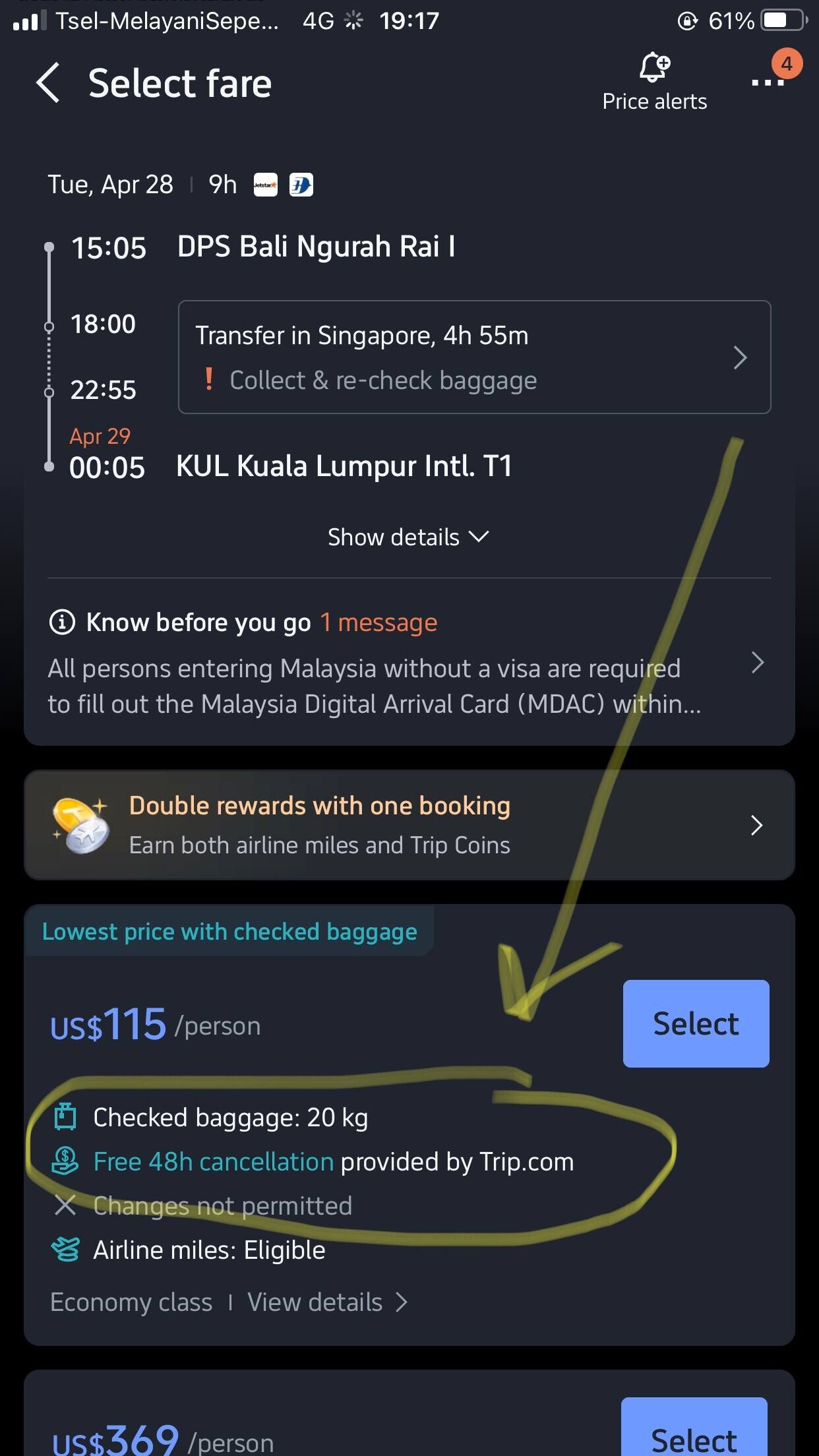The height and width of the screenshot is (1456, 819).
Task: Open Free 48h cancellation info
Action: (214, 1162)
